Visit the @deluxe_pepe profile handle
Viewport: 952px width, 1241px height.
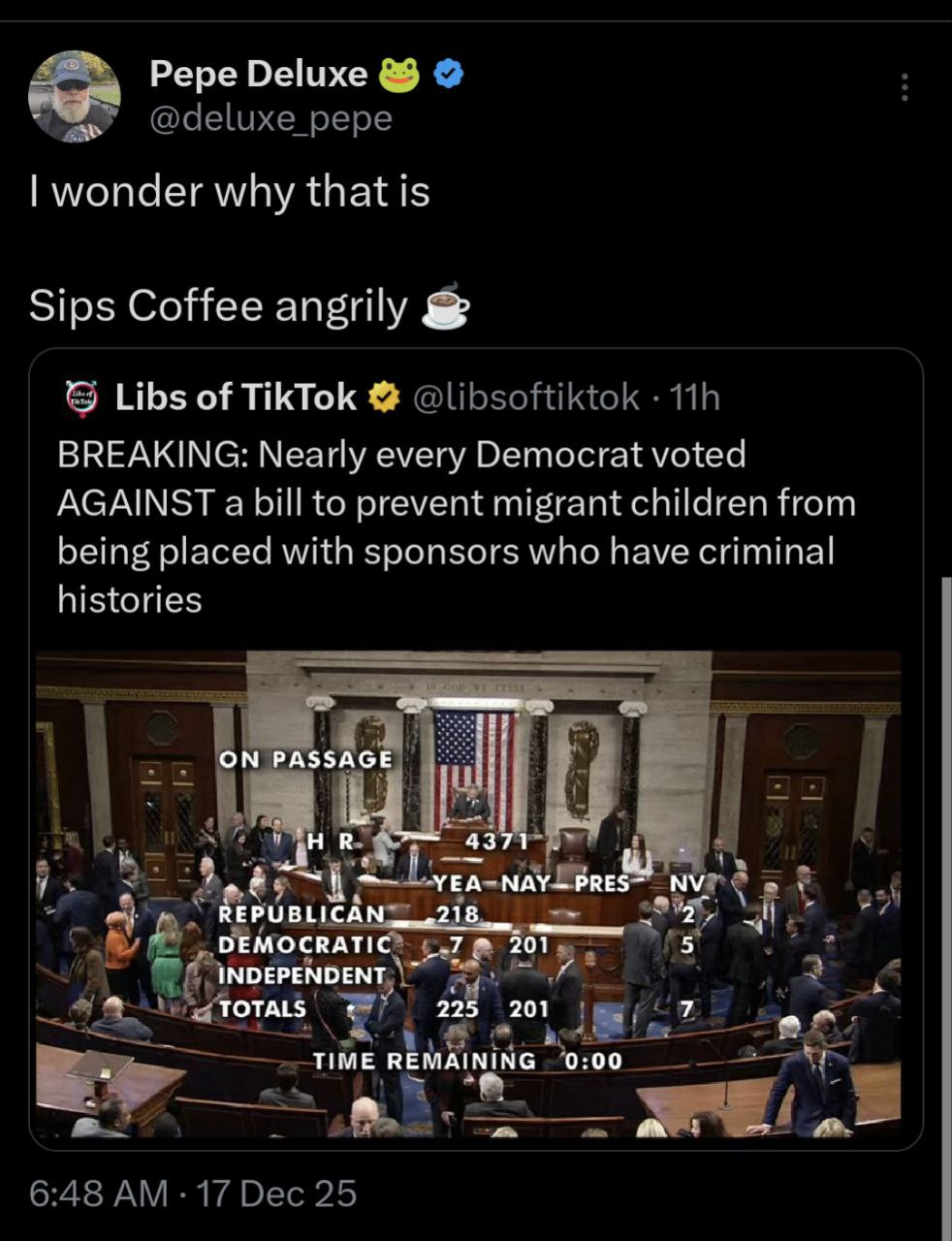tap(270, 118)
